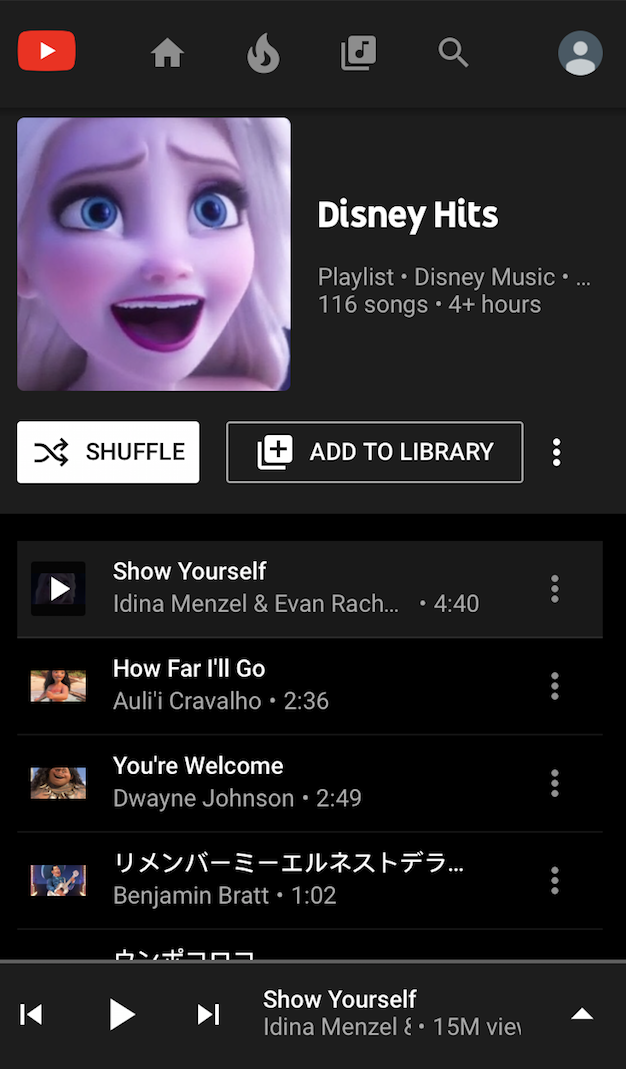Add Disney Hits to library
Viewport: 626px width, 1069px height.
tap(375, 452)
